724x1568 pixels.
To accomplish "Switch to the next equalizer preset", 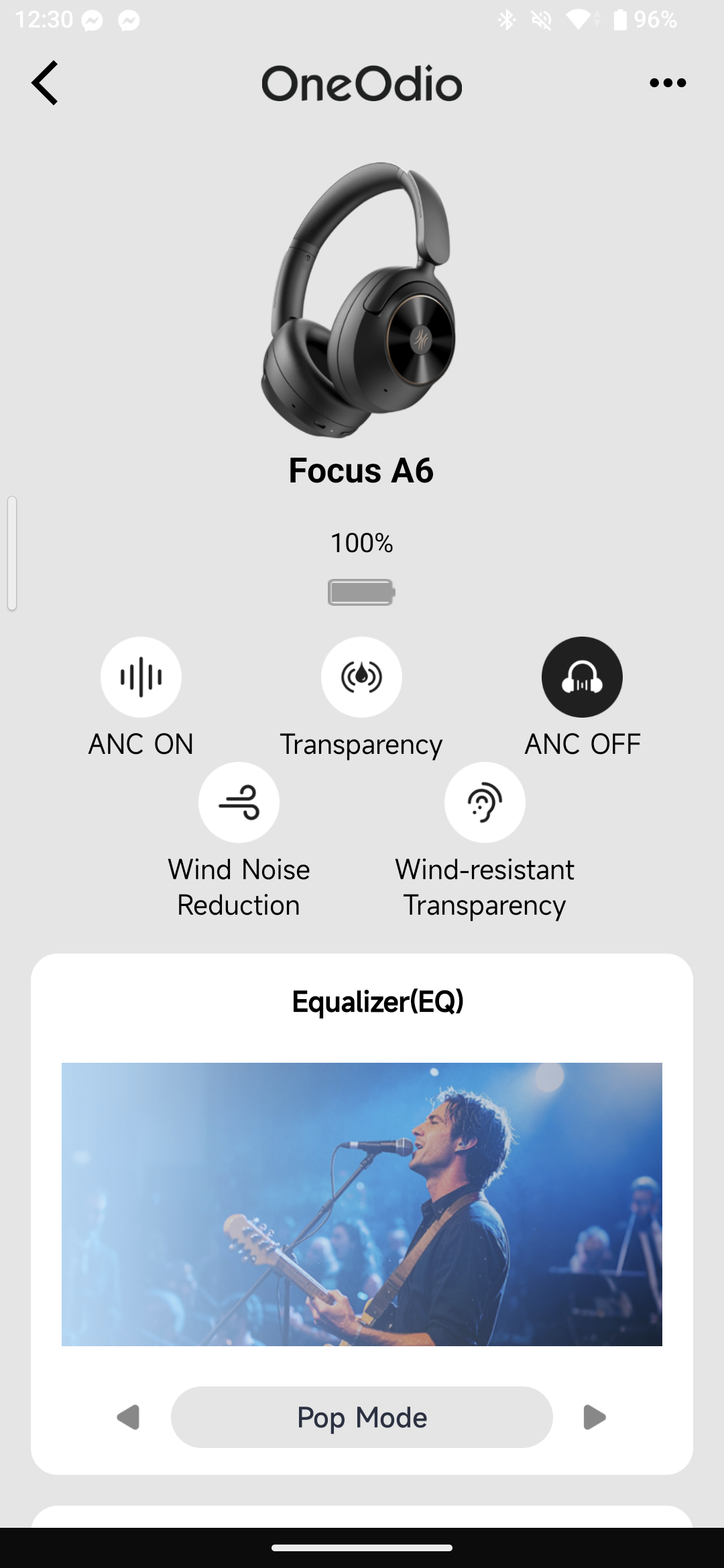I will pyautogui.click(x=595, y=1417).
